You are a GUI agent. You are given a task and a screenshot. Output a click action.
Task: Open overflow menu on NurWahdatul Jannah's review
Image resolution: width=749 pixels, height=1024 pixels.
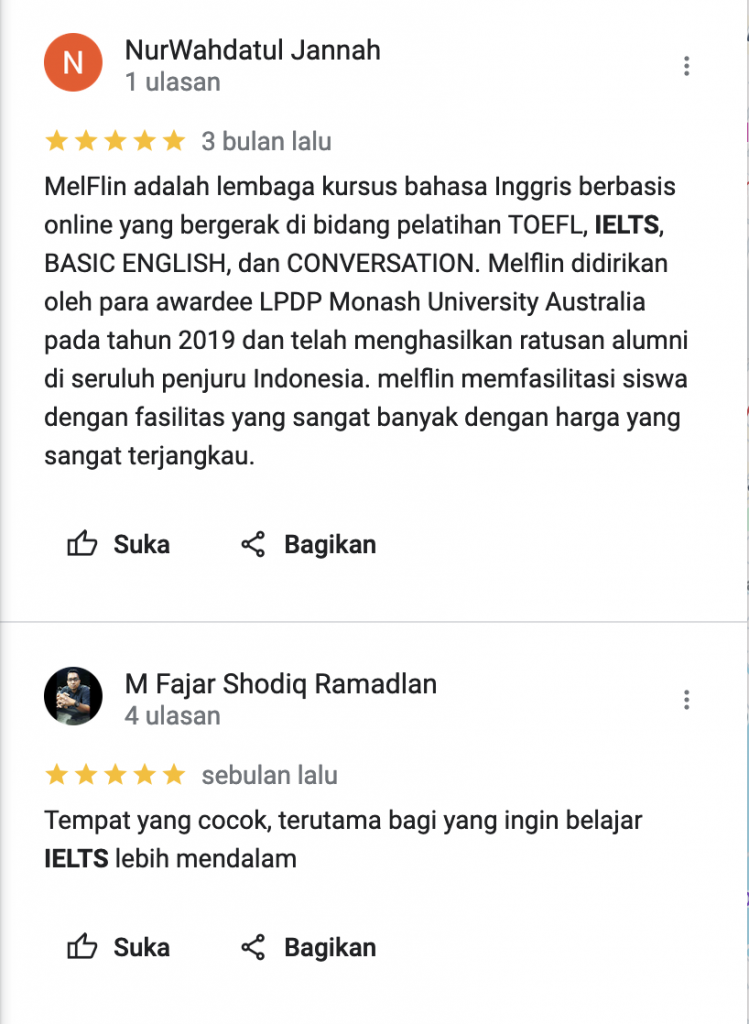click(686, 66)
